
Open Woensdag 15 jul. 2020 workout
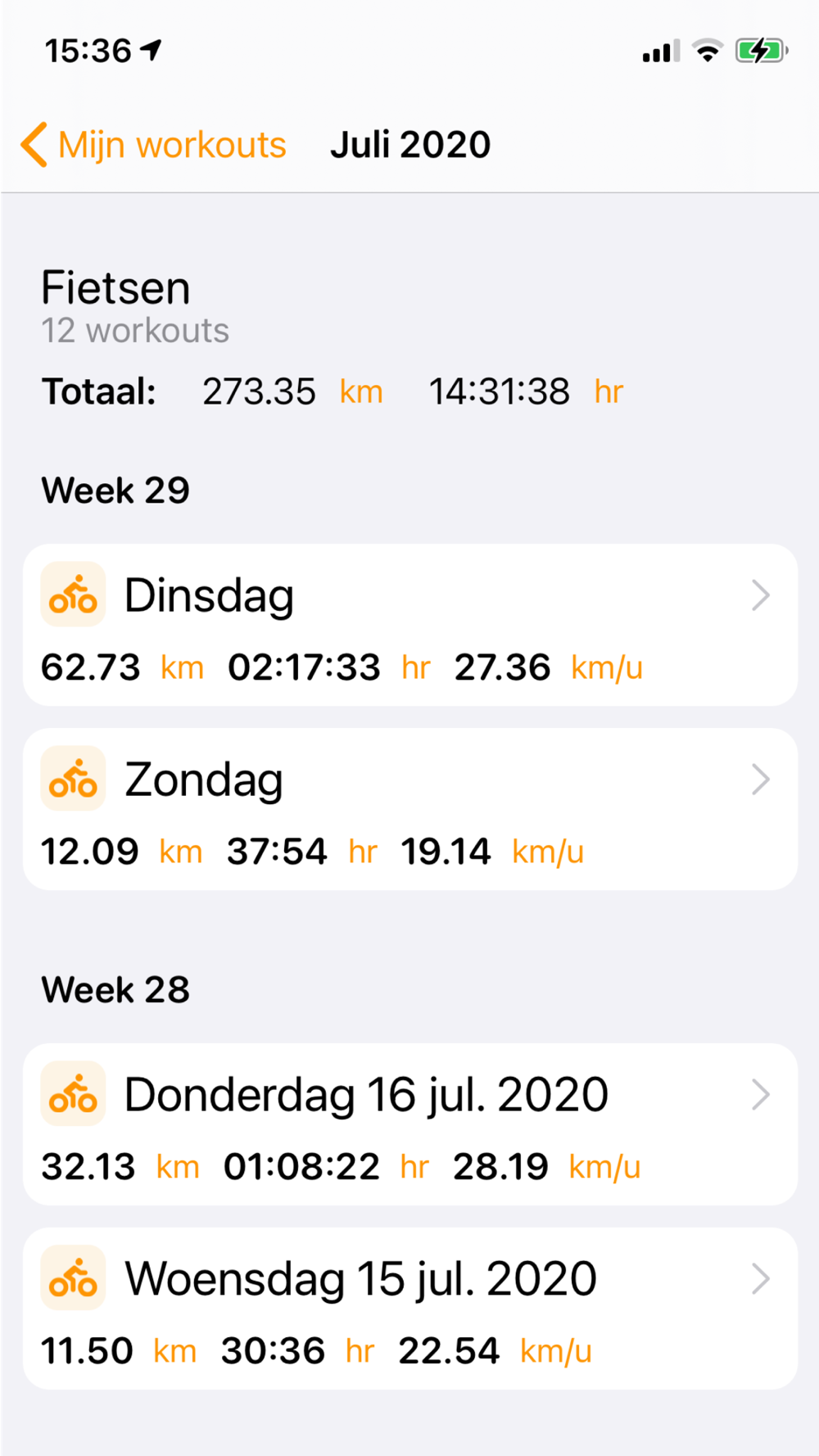410,1308
